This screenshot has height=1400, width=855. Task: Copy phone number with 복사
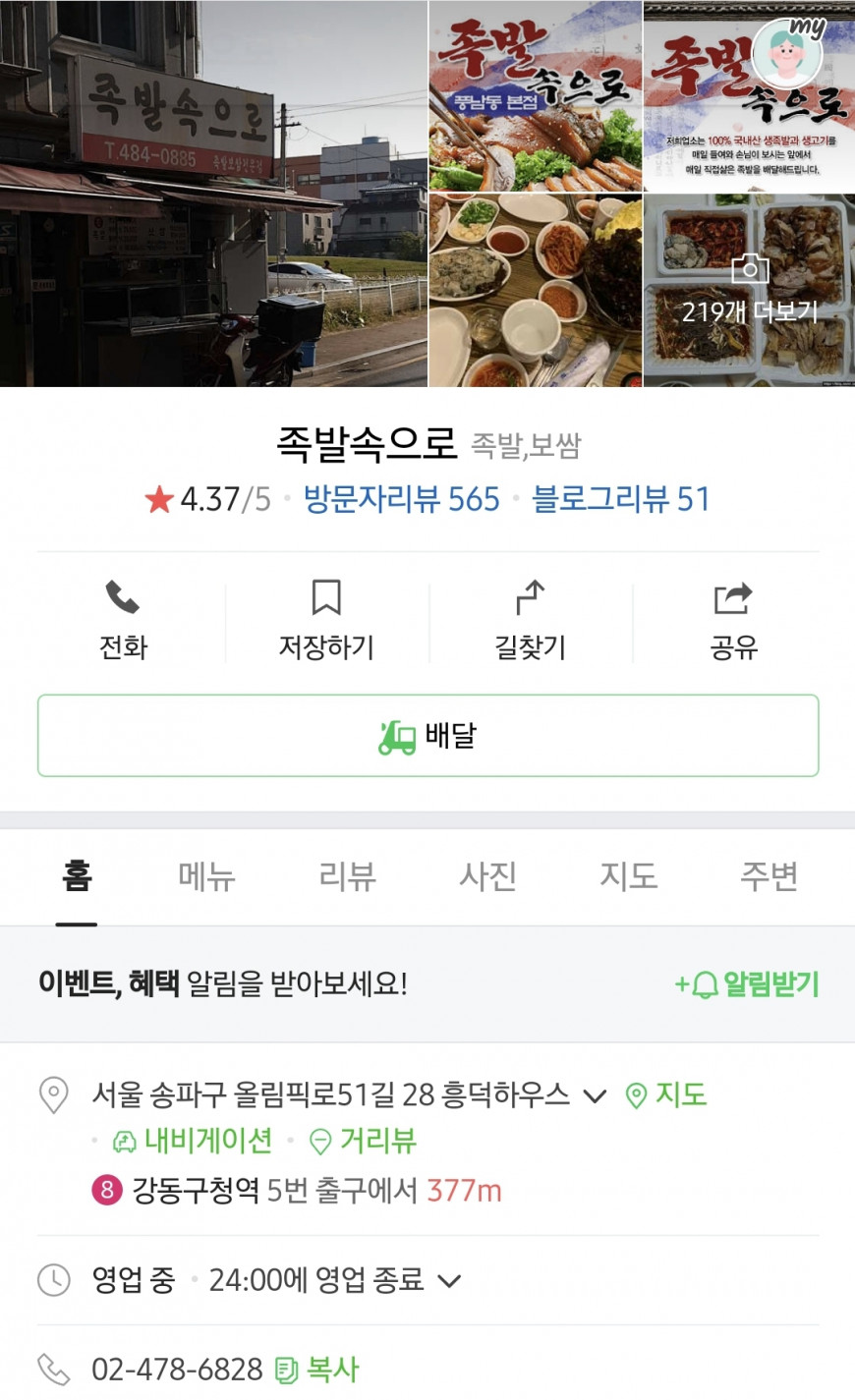pyautogui.click(x=317, y=1370)
